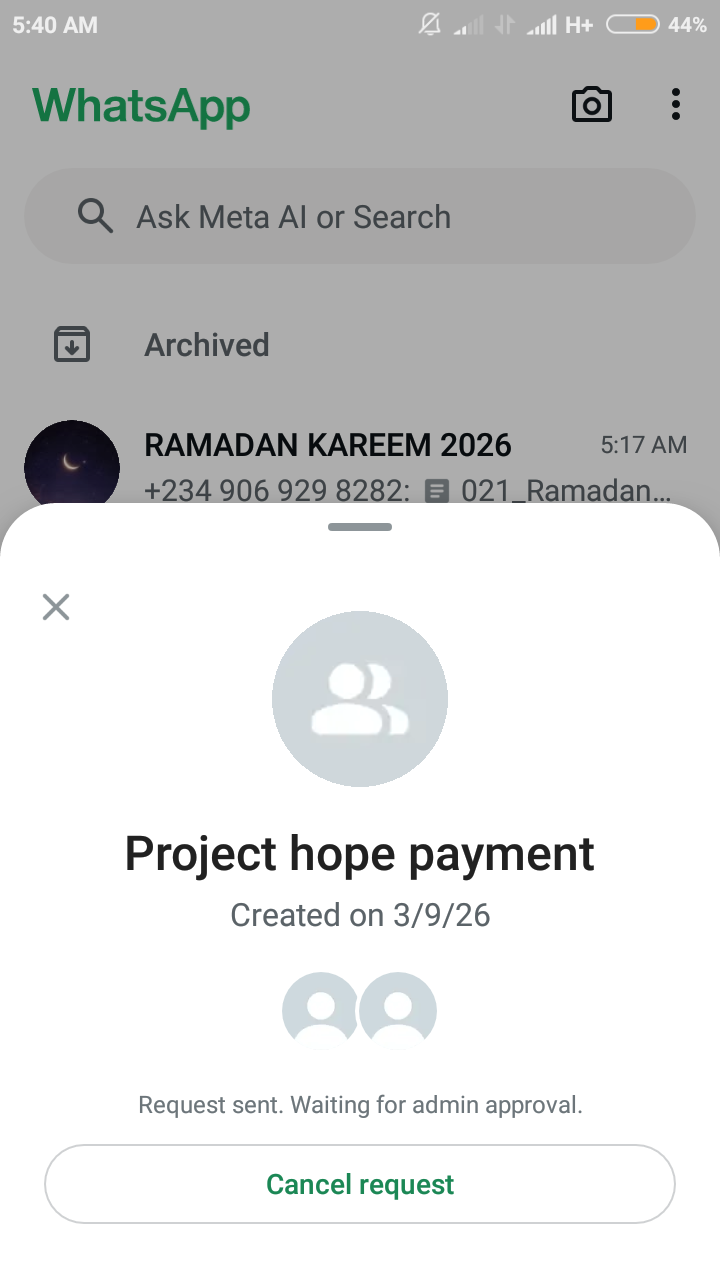Open the overflow menu
Image resolution: width=720 pixels, height=1280 pixels.
tap(676, 105)
